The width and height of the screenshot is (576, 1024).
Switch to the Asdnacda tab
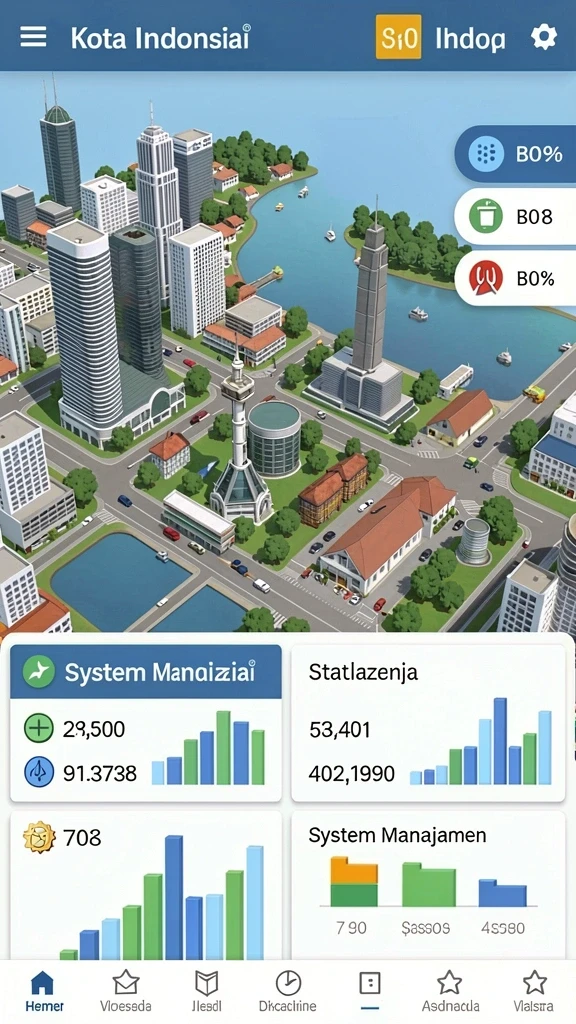point(450,991)
